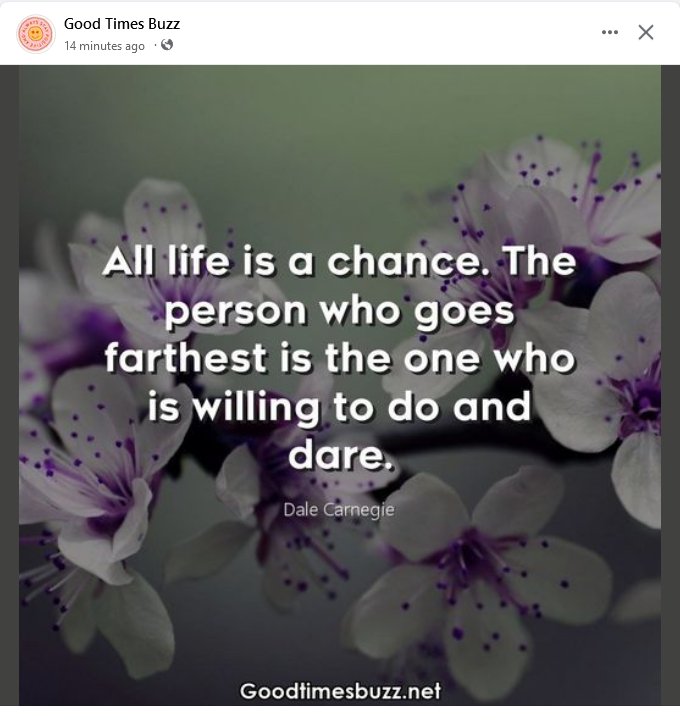Open Good Times Buzz page name link
This screenshot has height=706, width=680.
(122, 23)
